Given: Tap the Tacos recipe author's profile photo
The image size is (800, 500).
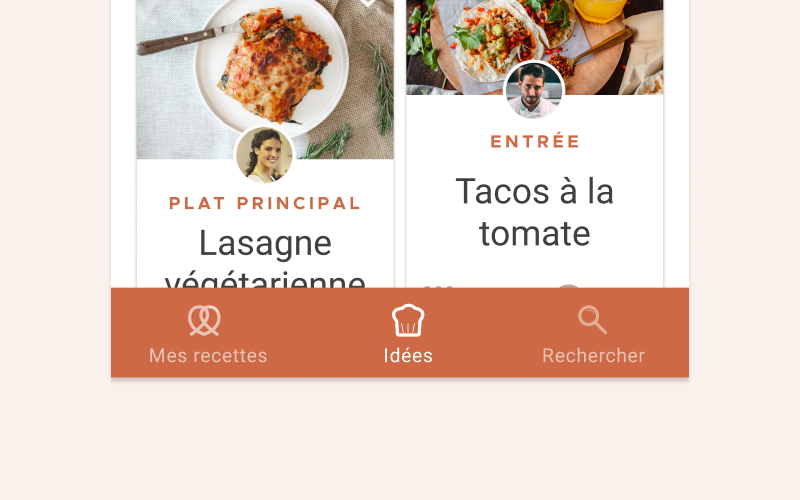Looking at the screenshot, I should coord(534,90).
